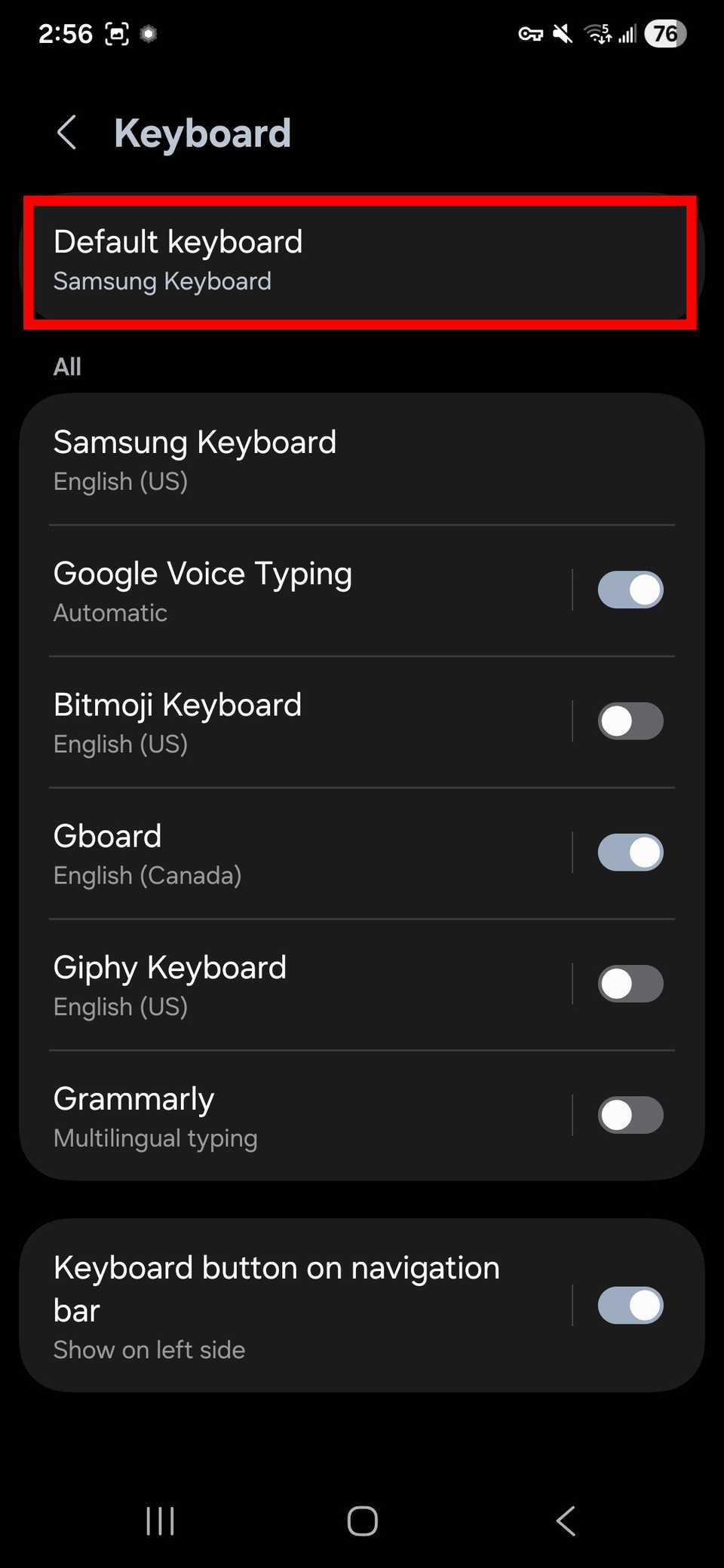Turn on the Grammarly keyboard switch
724x1568 pixels.
click(630, 1115)
